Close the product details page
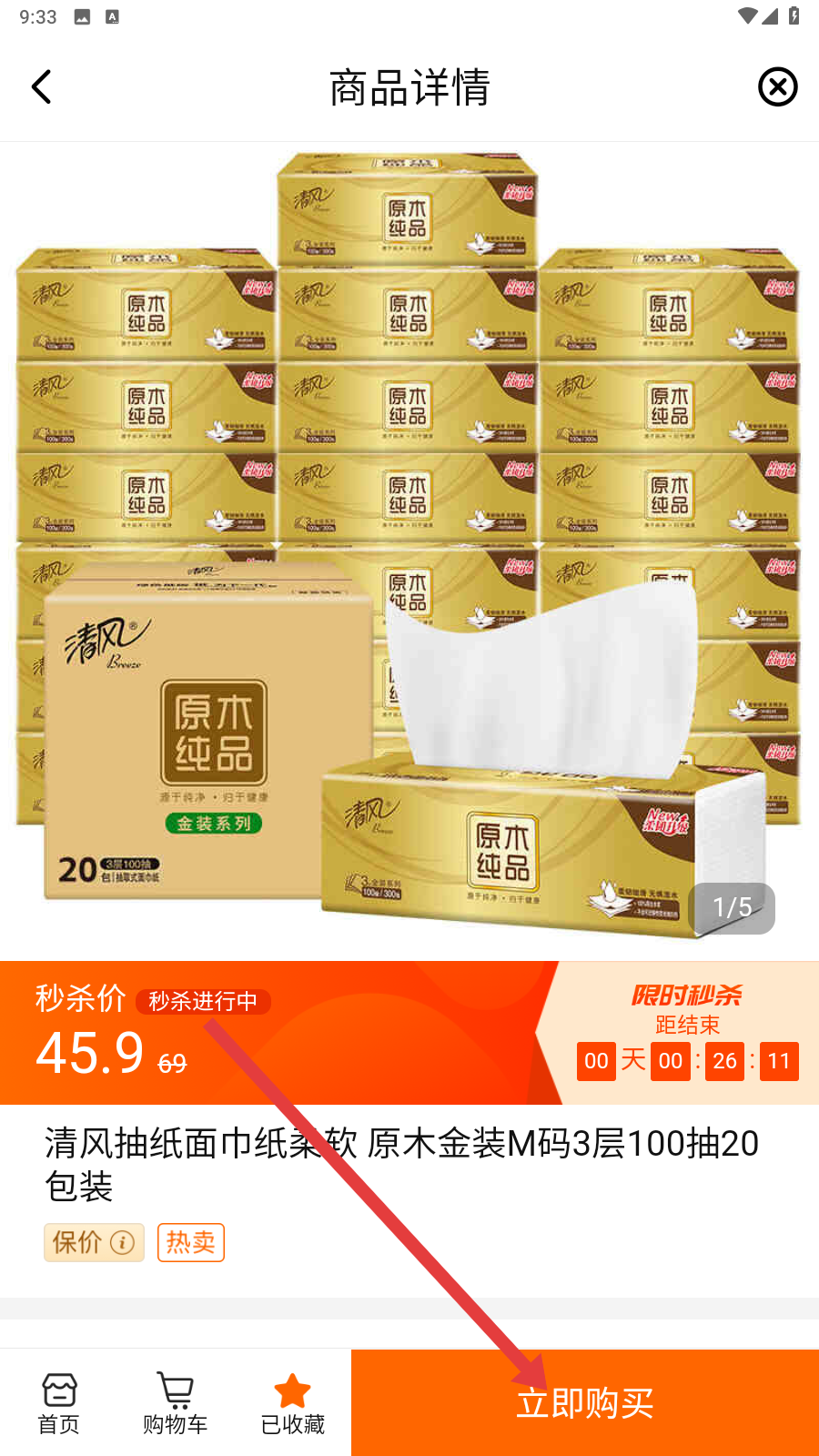This screenshot has height=1456, width=819. pyautogui.click(x=777, y=87)
